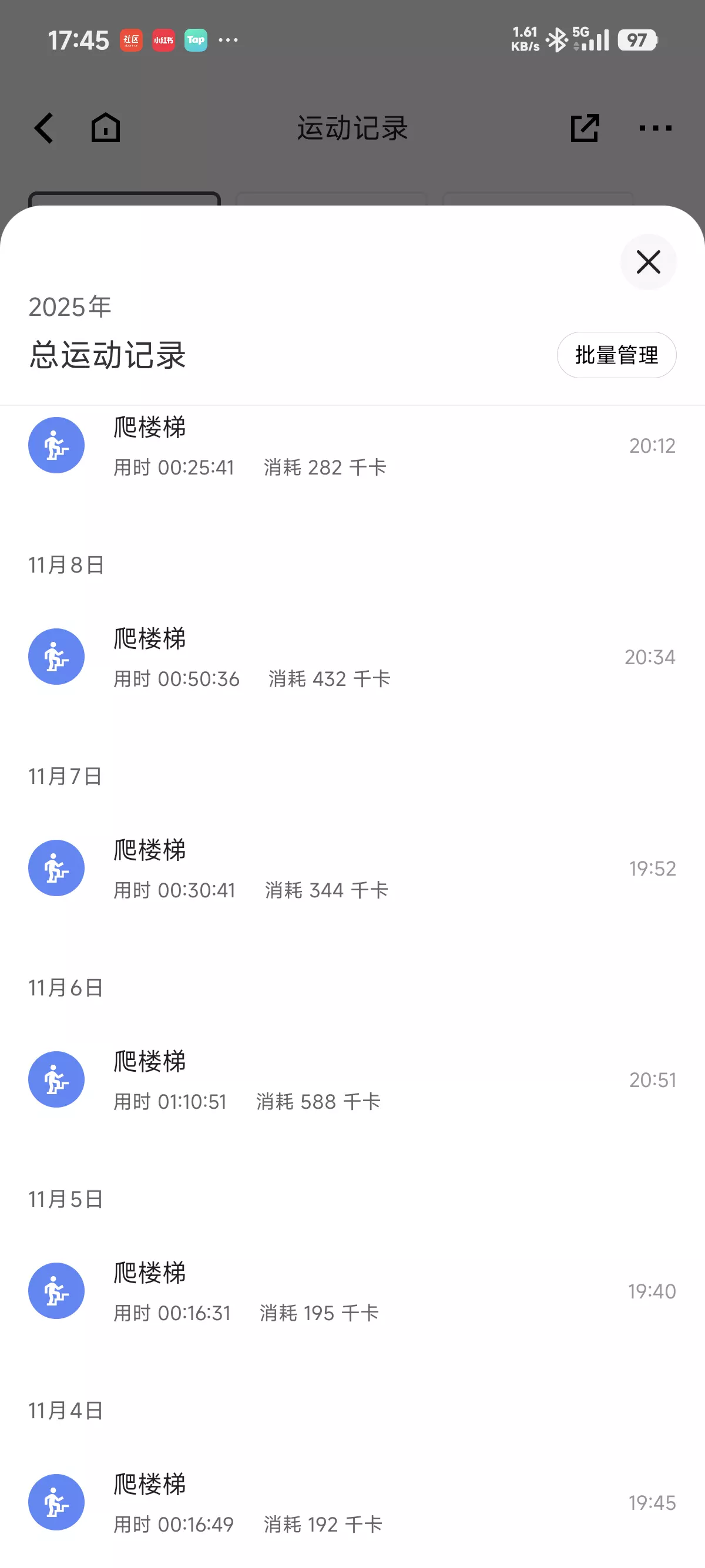
Task: Close the 总运动记录 sheet
Action: pyautogui.click(x=648, y=263)
